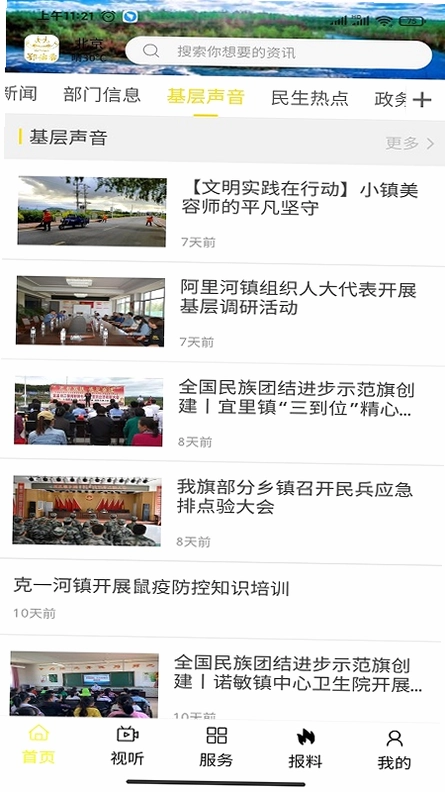Open article about 诺敏镇中心卫生院
The height and width of the screenshot is (792, 445).
click(x=221, y=681)
